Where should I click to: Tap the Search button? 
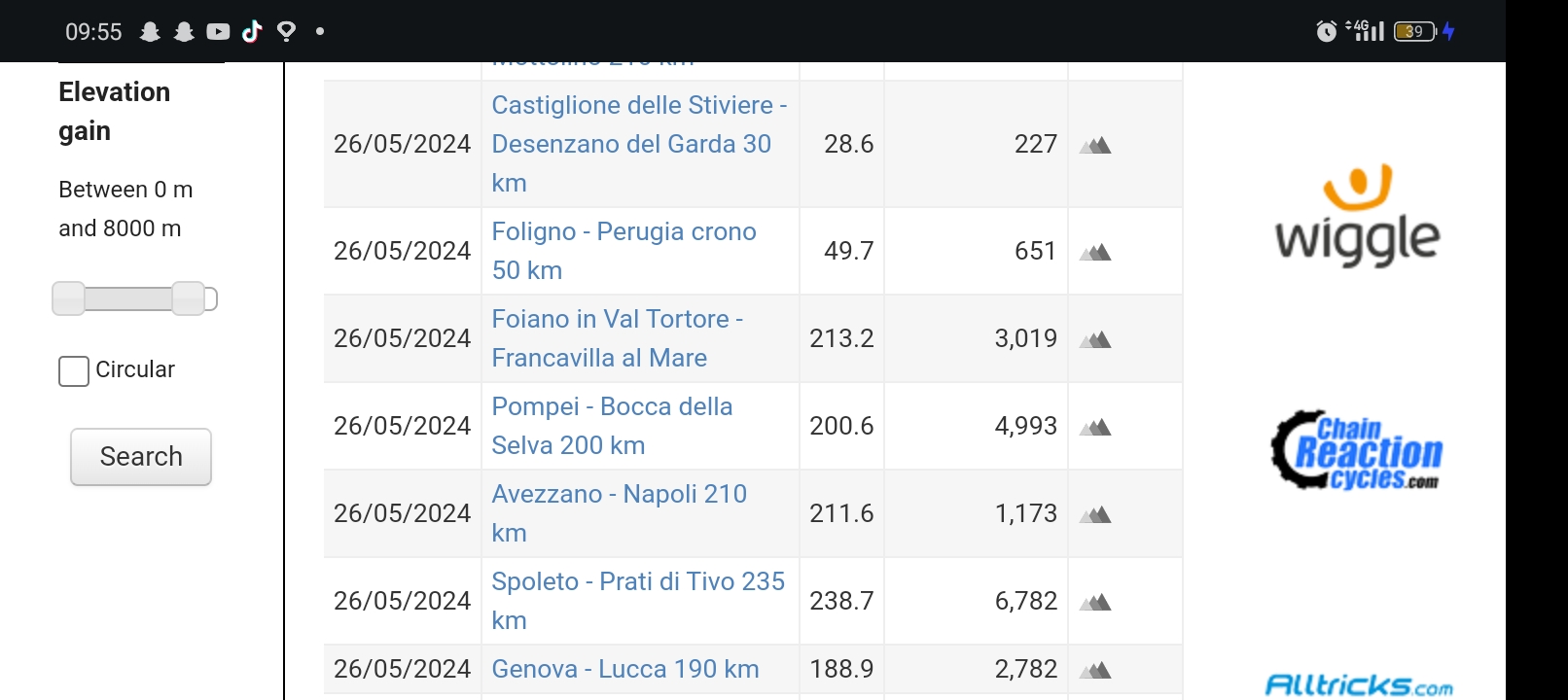click(141, 456)
